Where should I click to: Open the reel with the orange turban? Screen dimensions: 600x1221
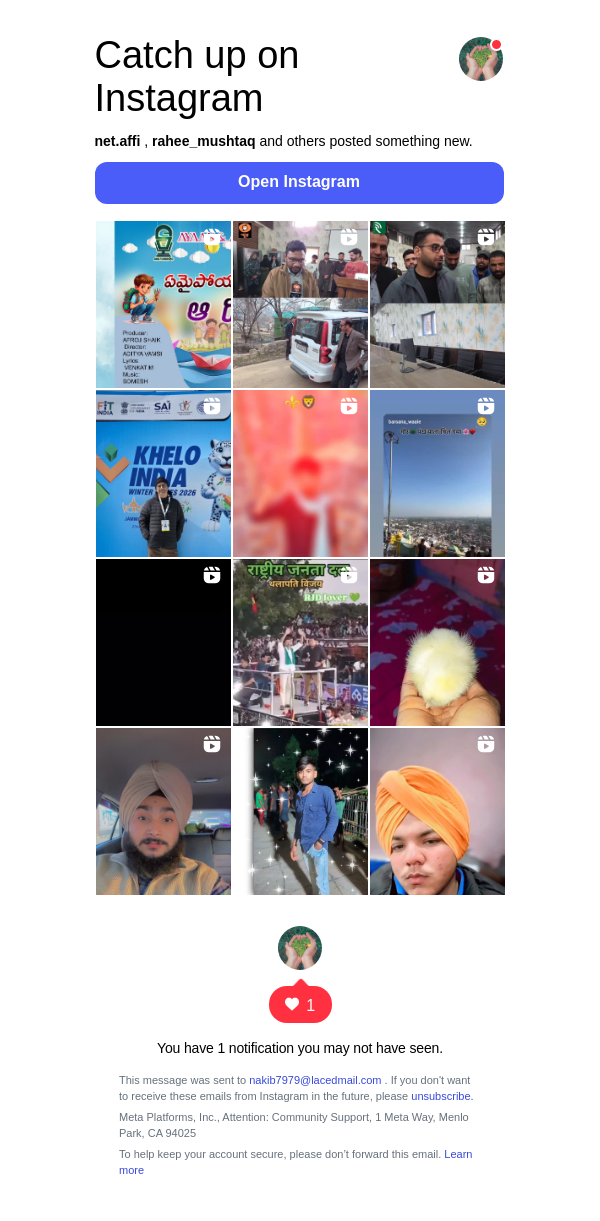tap(437, 812)
